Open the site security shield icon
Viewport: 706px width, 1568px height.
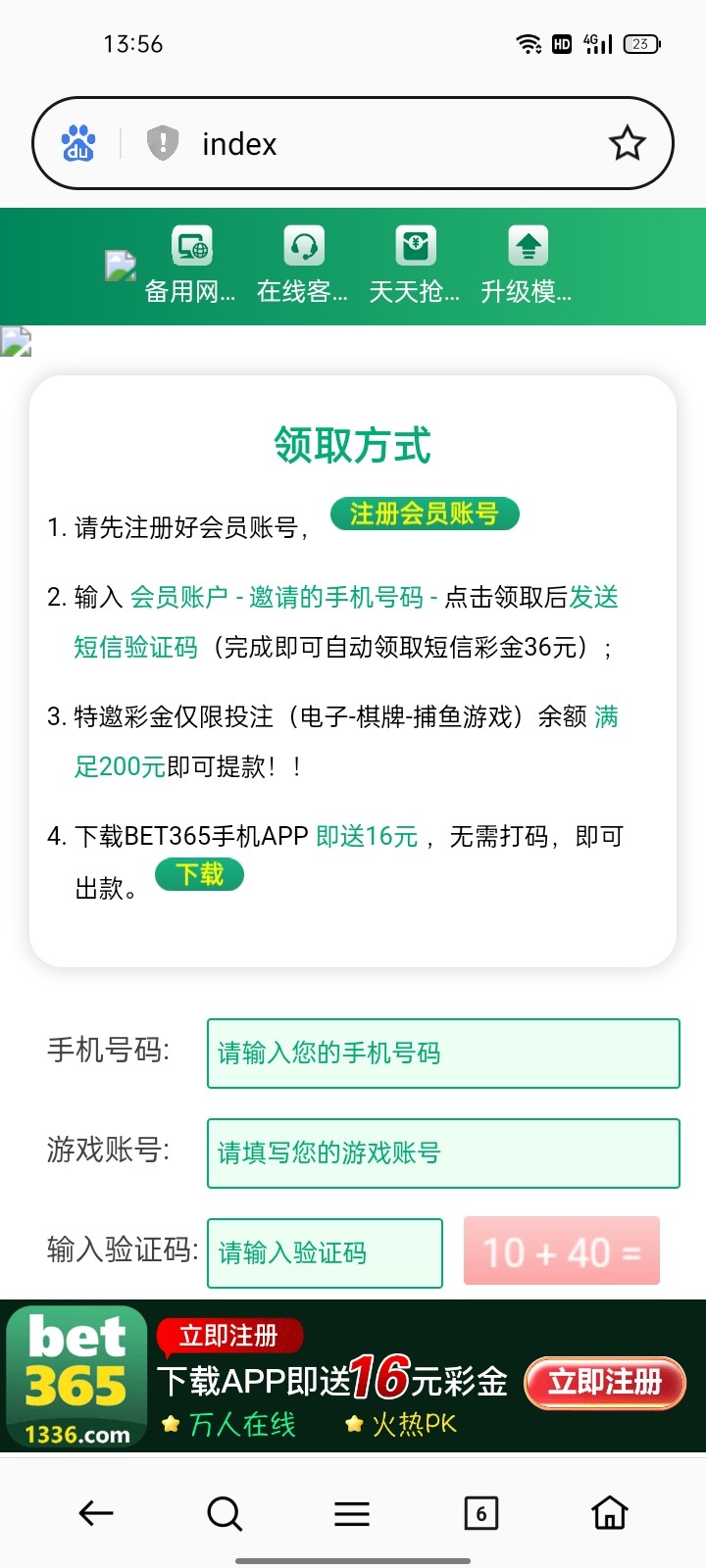coord(162,144)
